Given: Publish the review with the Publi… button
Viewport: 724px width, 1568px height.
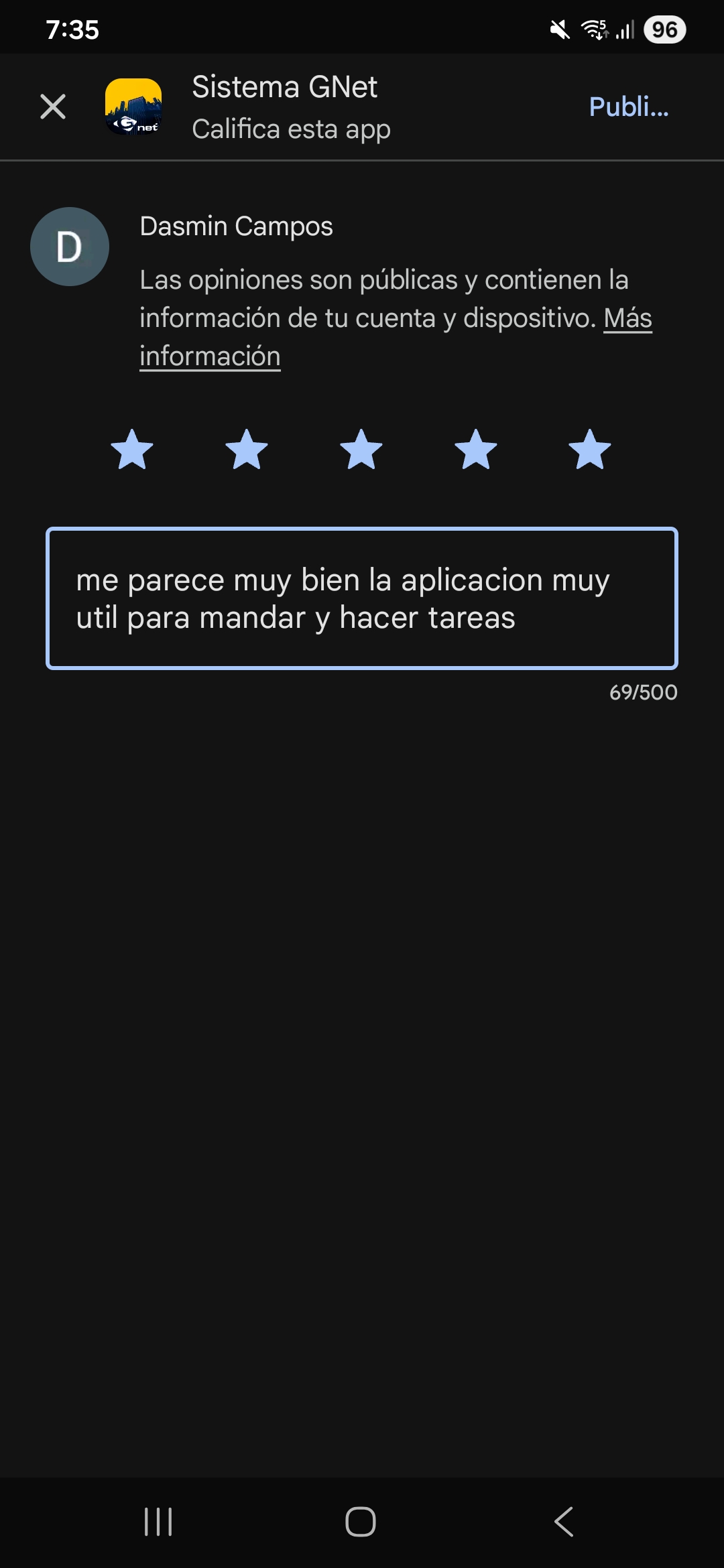Looking at the screenshot, I should coord(628,107).
